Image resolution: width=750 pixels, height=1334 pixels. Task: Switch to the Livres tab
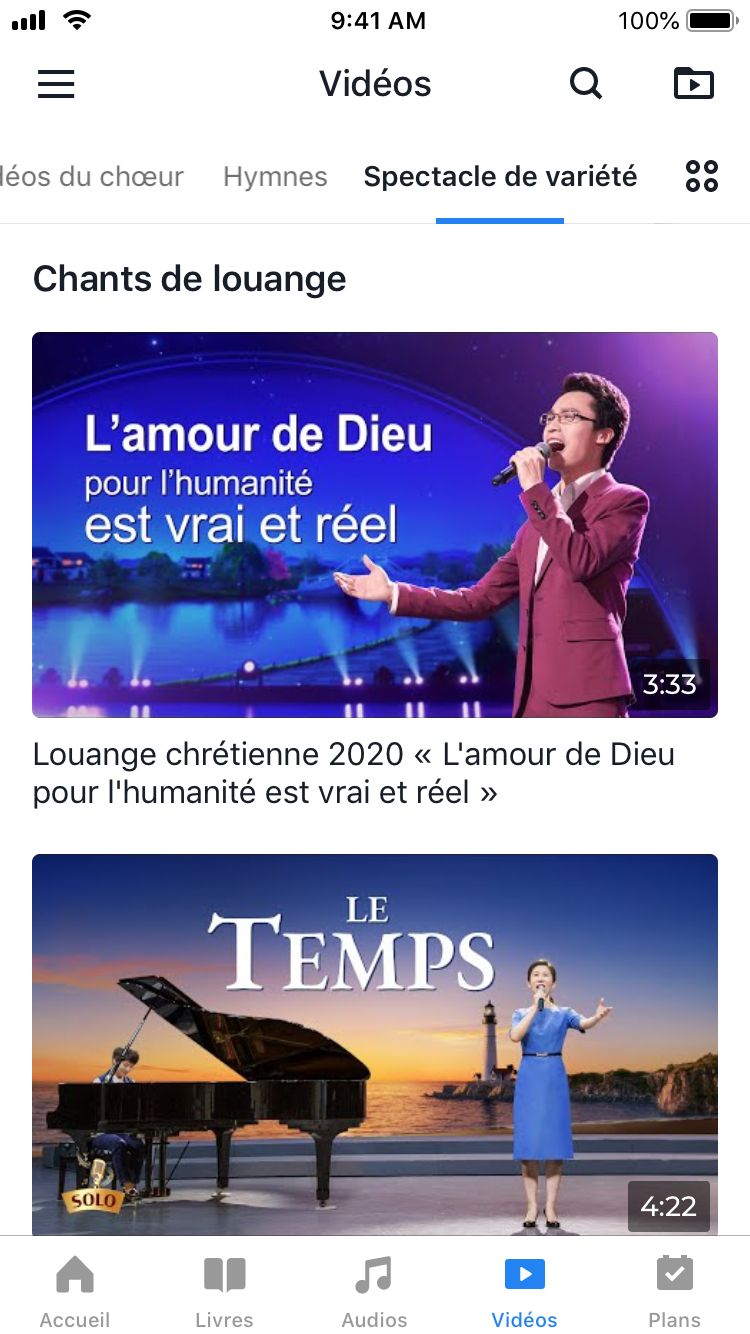click(x=224, y=1290)
